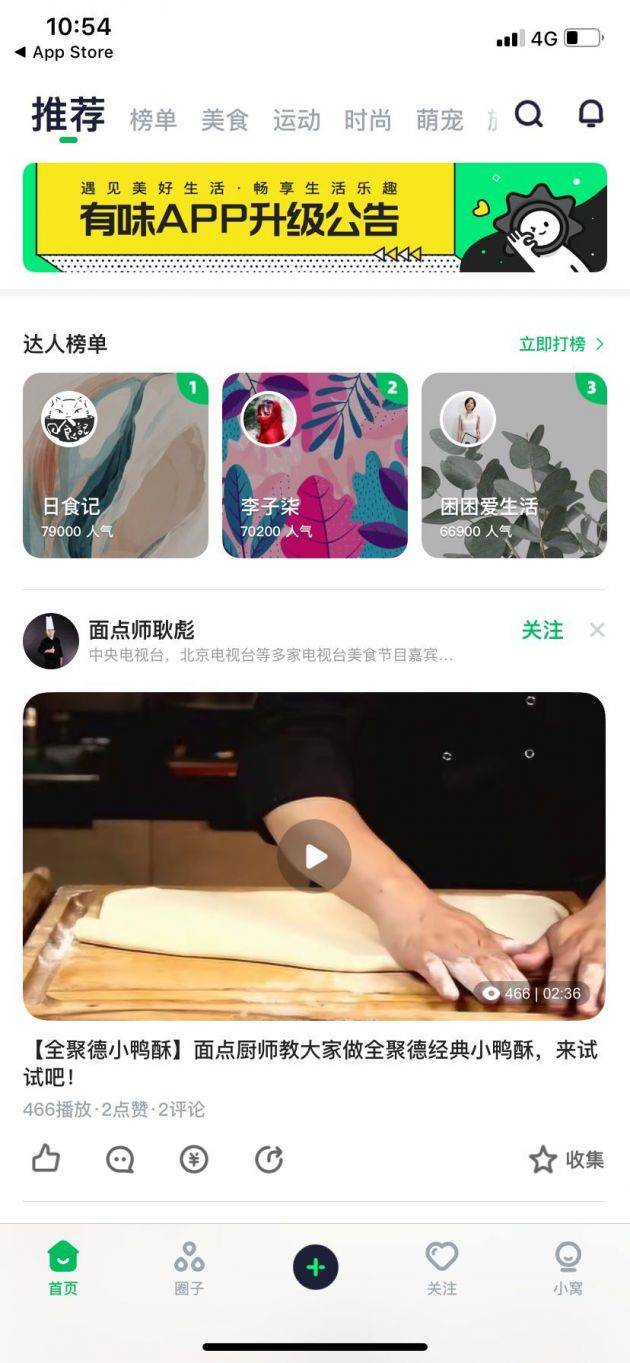Open the 李子柒 creator card
The width and height of the screenshot is (630, 1363).
(x=314, y=465)
